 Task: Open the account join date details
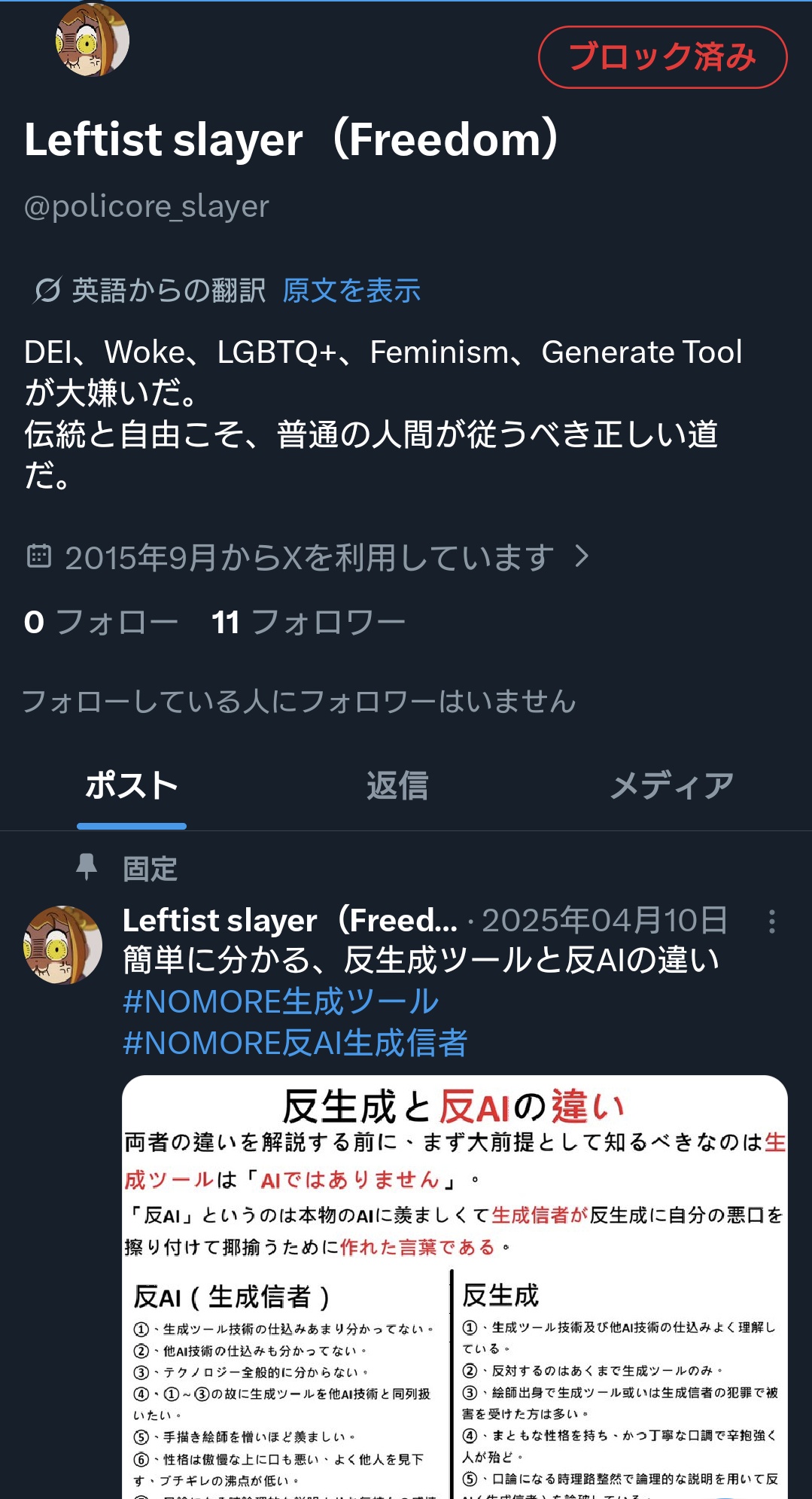pos(309,558)
